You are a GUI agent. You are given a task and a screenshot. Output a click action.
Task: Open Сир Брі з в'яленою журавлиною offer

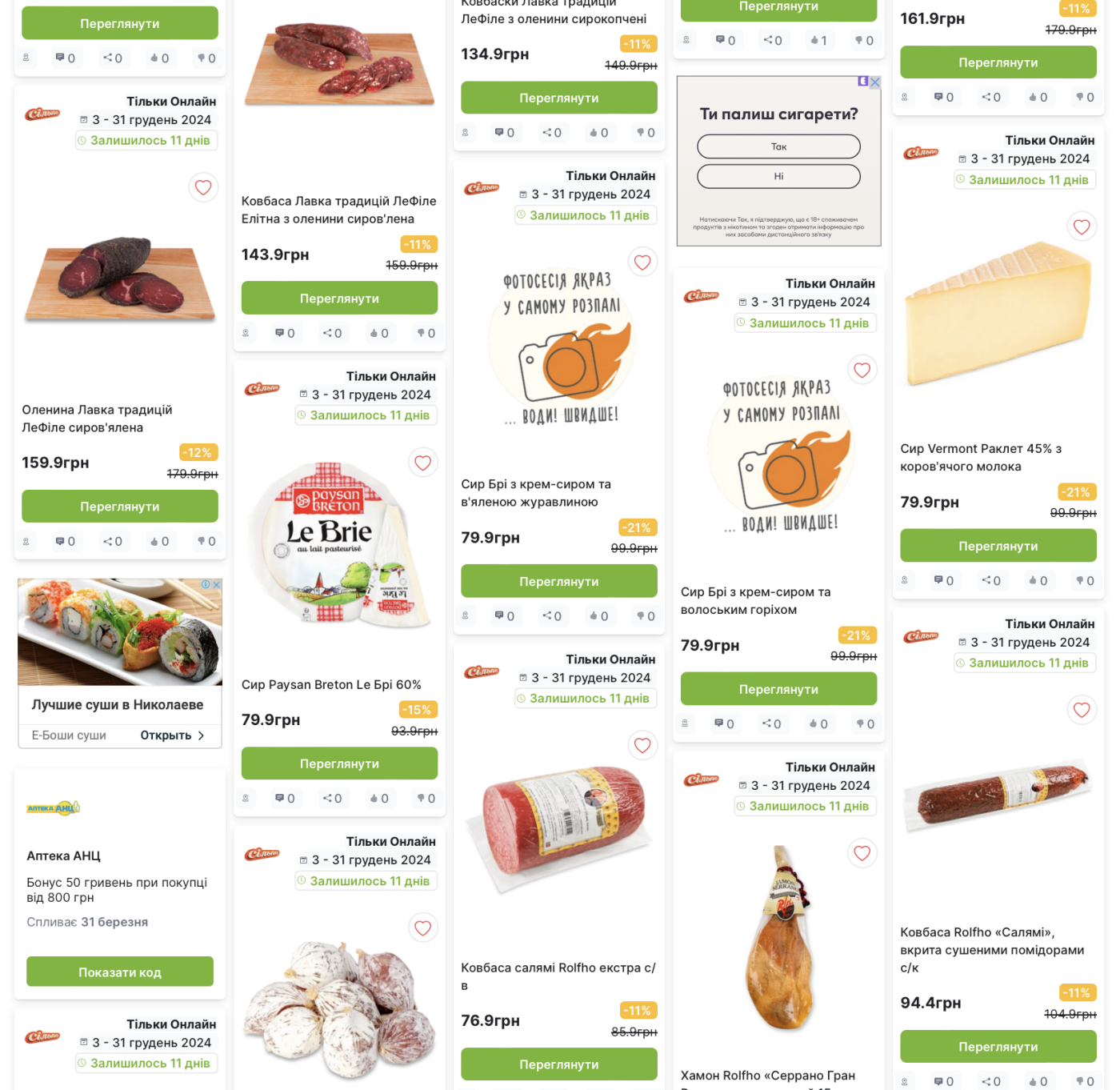coord(558,581)
